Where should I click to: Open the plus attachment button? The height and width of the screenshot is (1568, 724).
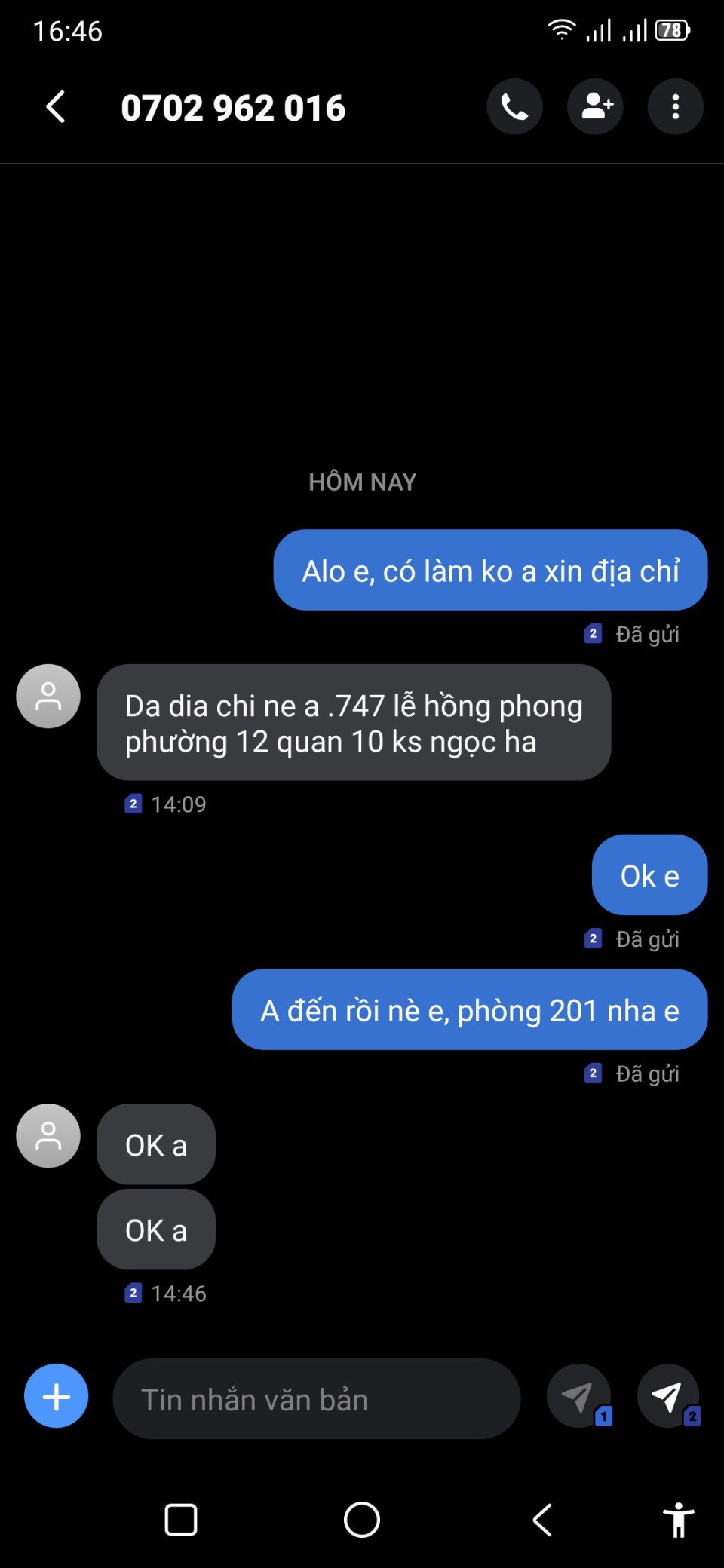point(56,1396)
